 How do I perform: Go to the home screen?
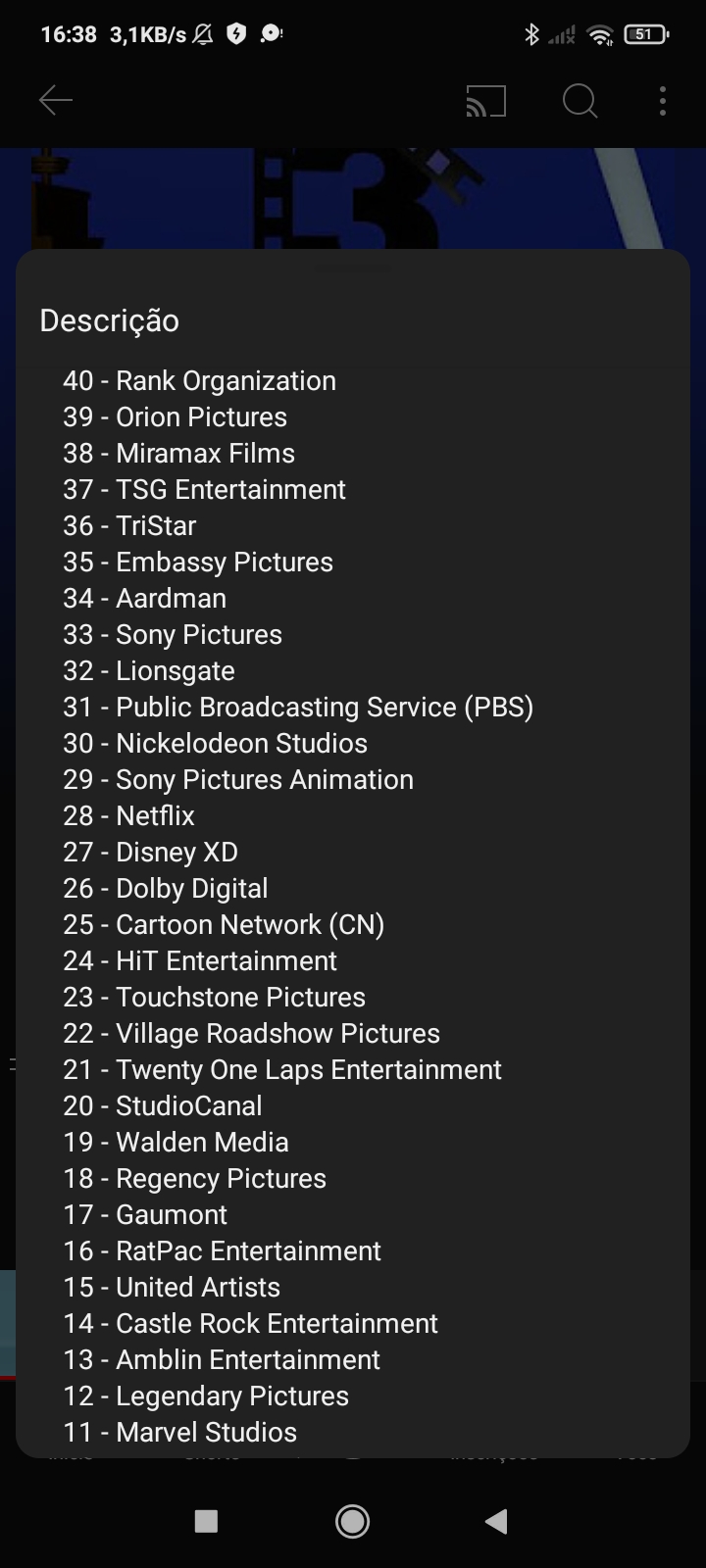point(353,1520)
